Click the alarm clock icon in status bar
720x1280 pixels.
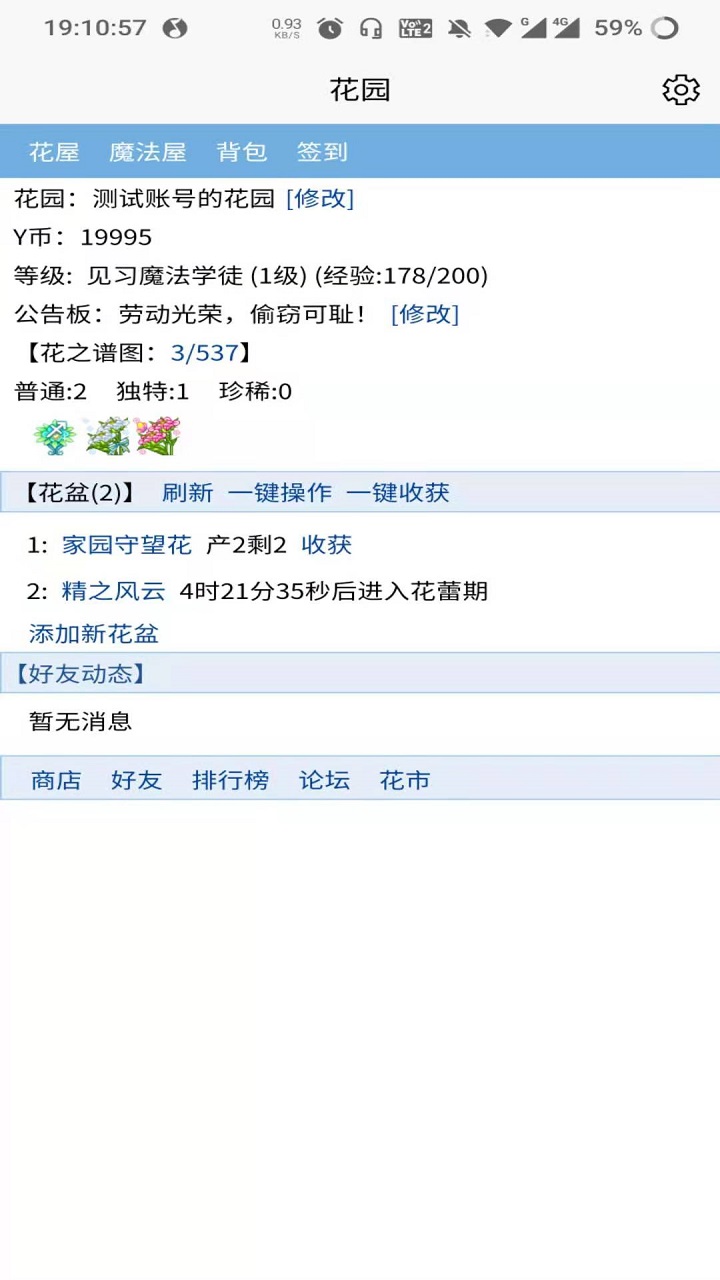coord(330,28)
